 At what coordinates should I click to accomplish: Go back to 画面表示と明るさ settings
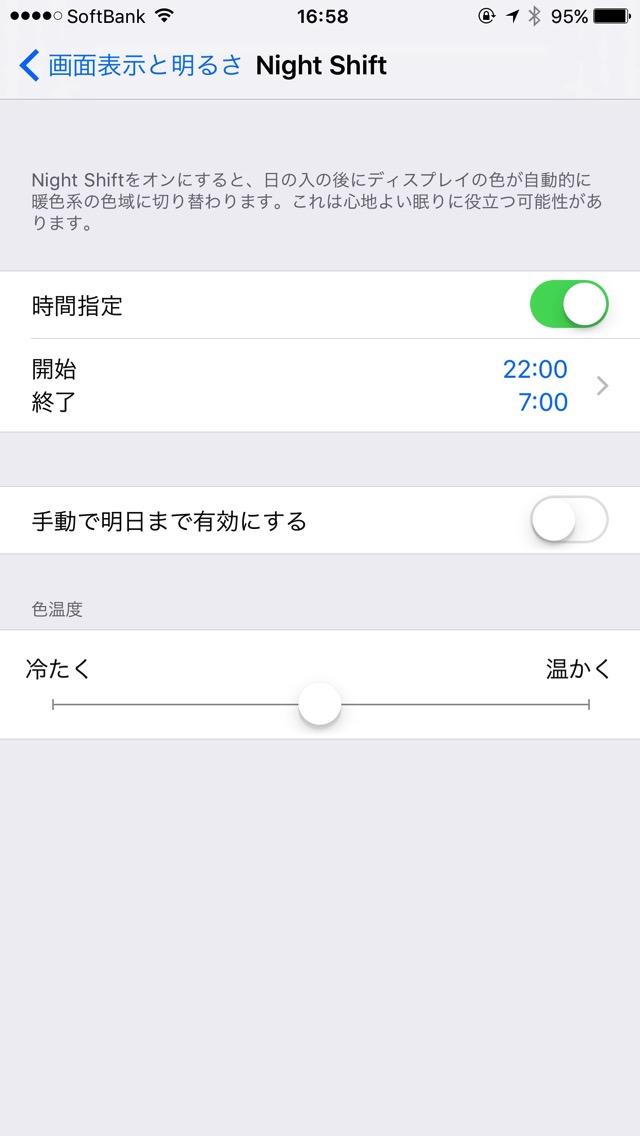pos(130,66)
